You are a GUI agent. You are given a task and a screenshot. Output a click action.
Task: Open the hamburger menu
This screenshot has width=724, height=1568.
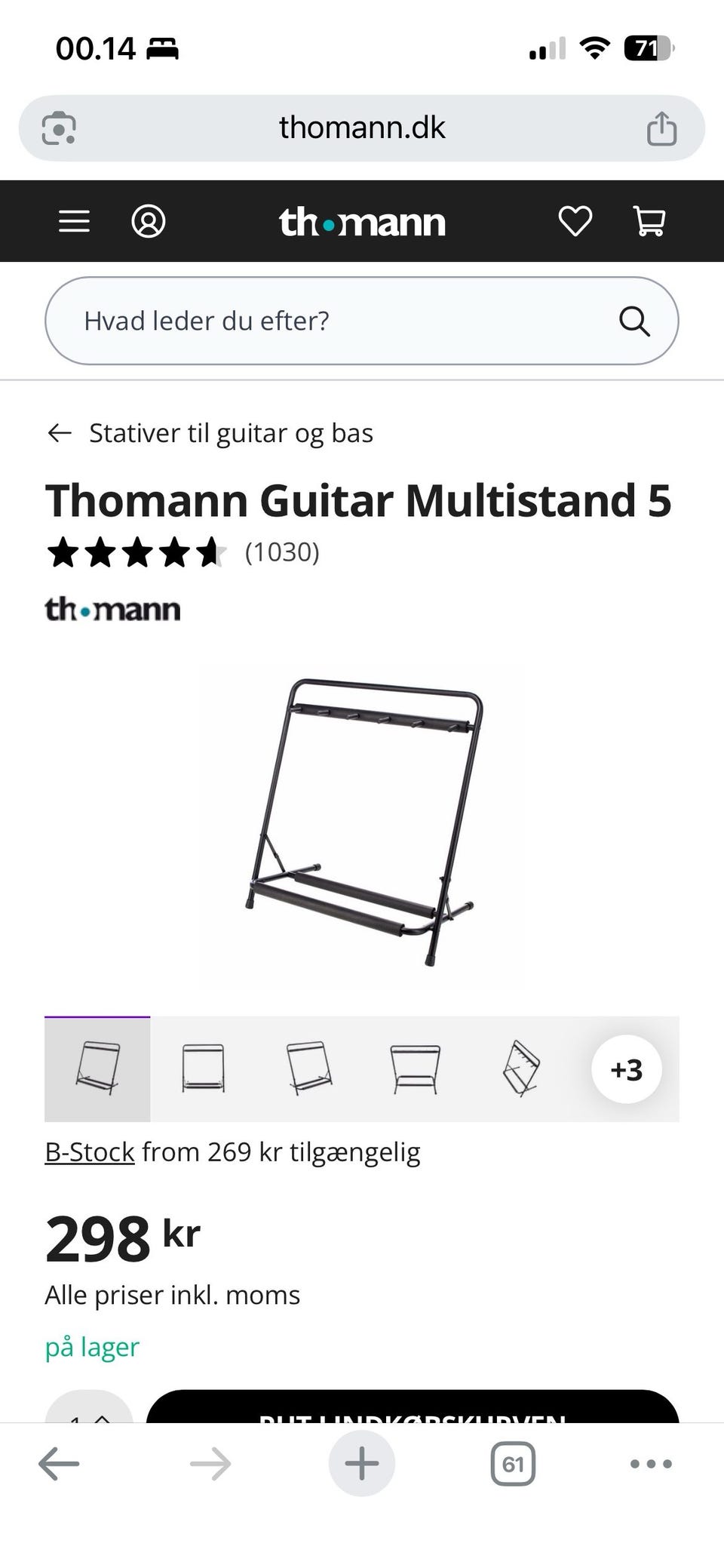74,222
